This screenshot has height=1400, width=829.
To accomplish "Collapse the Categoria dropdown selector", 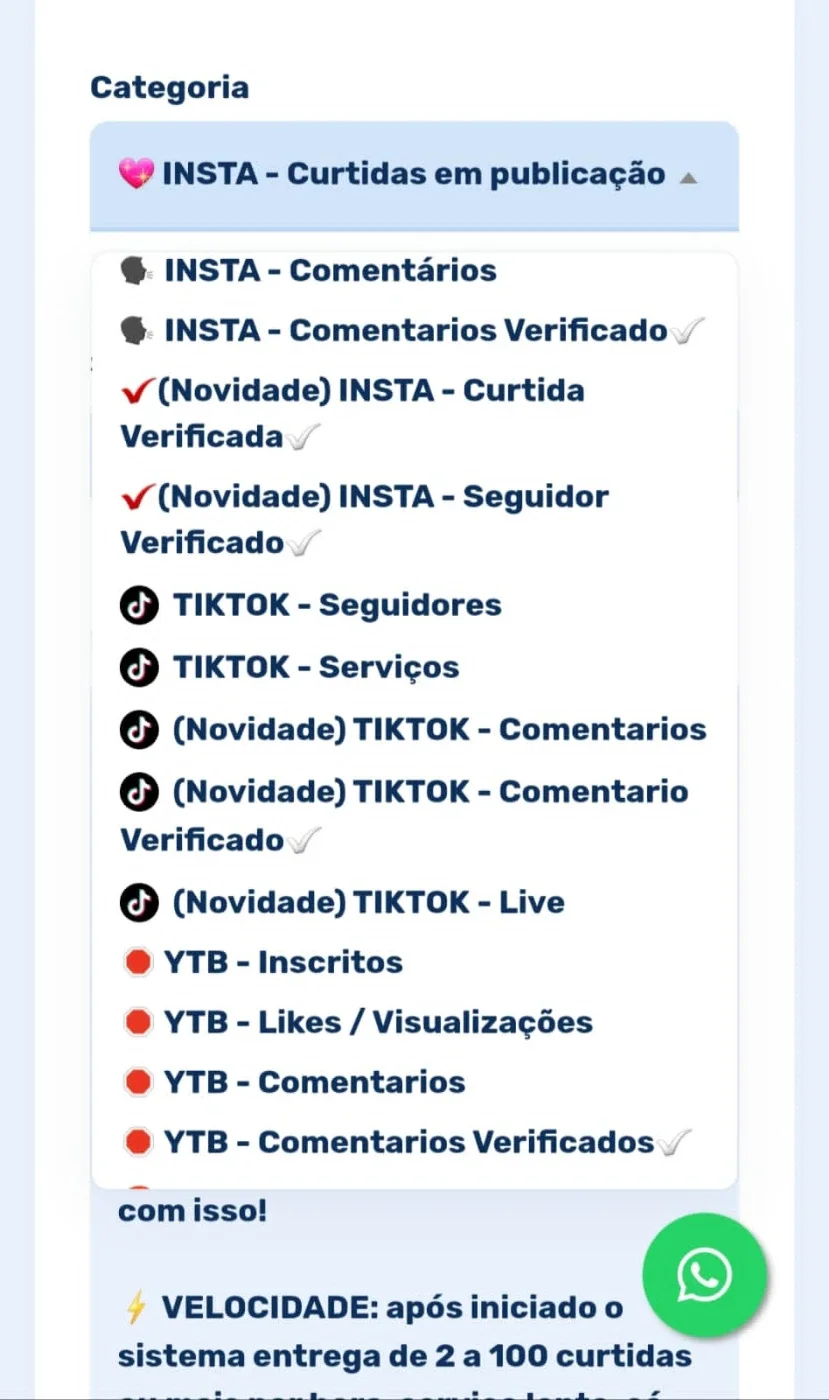I will pos(414,175).
